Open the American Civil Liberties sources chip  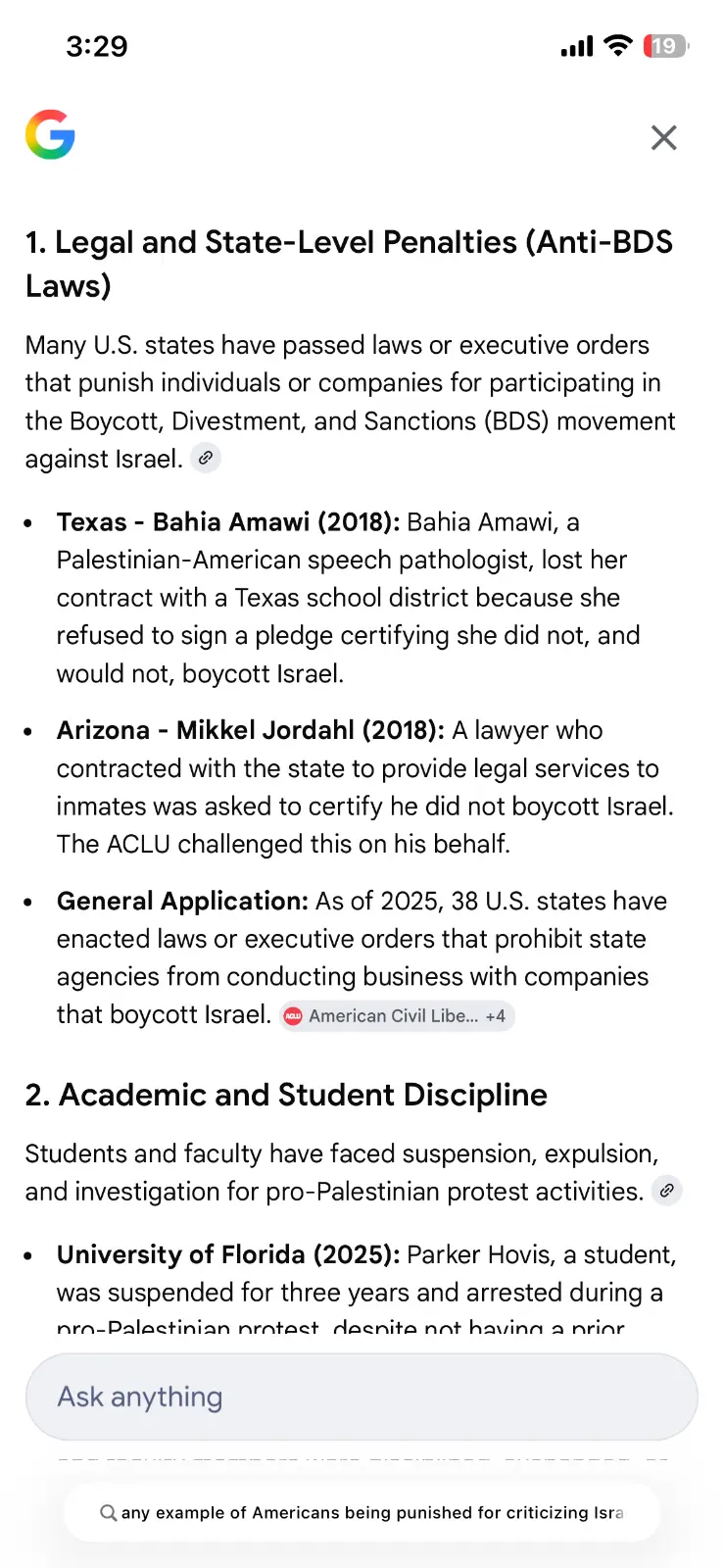pyautogui.click(x=397, y=1016)
